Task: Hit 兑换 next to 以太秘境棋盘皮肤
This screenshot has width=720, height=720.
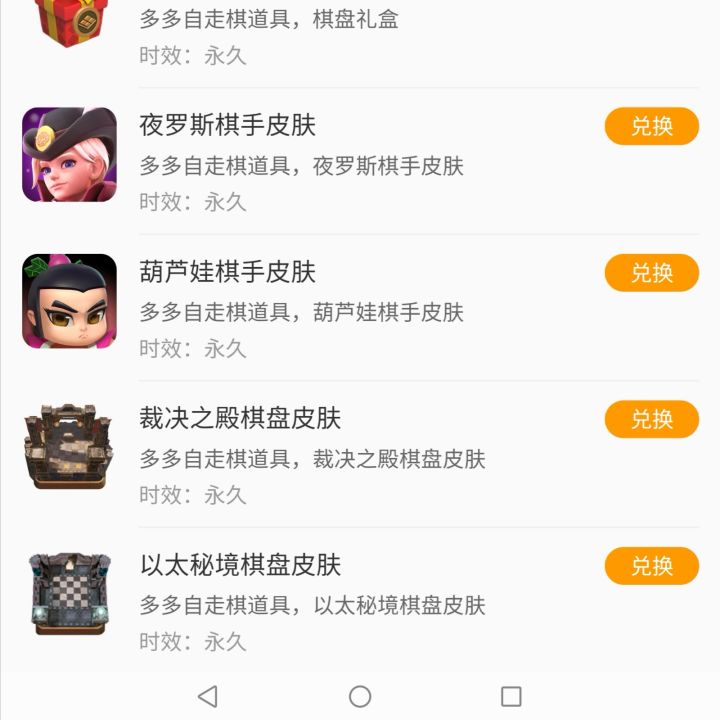Action: [651, 566]
